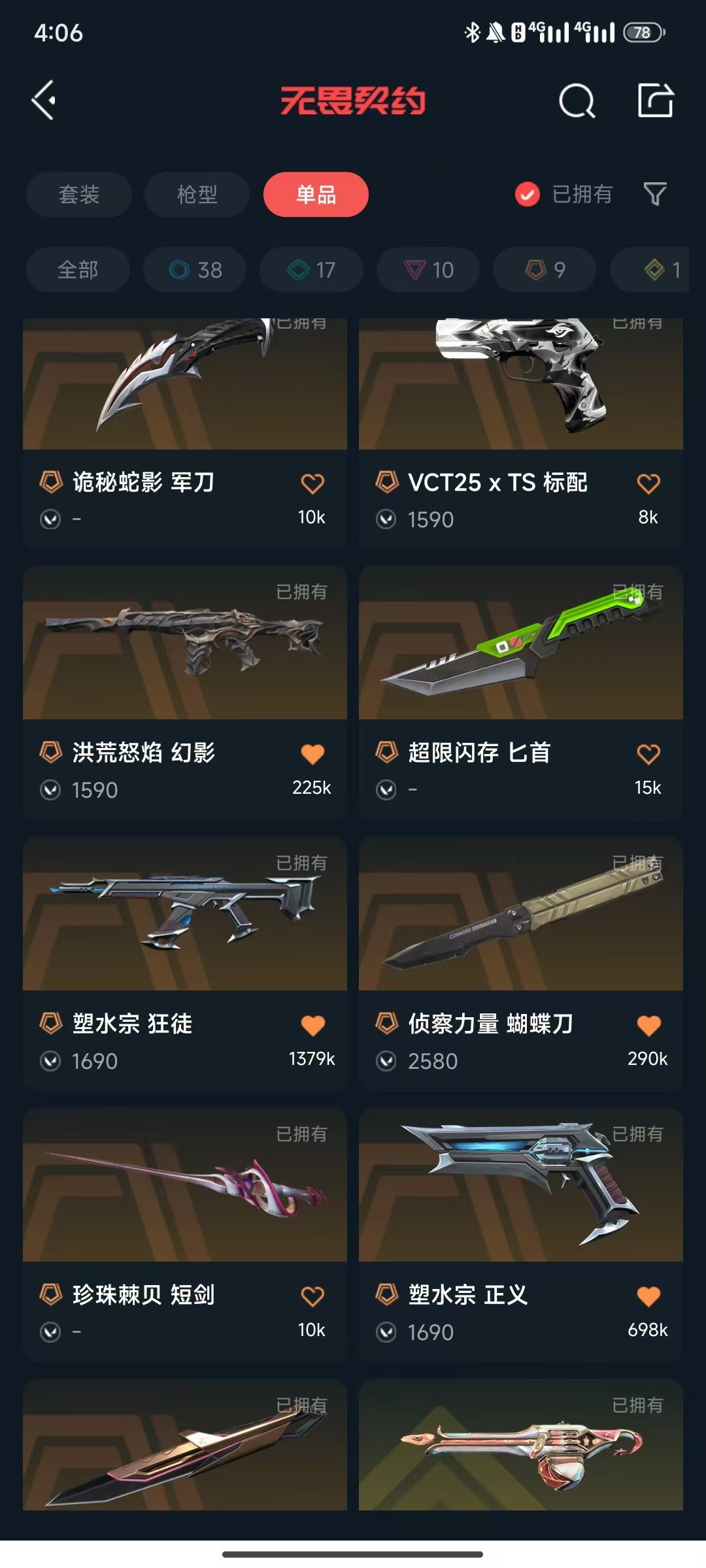The height and width of the screenshot is (1568, 706).
Task: Open the 侦察力量 蝴蝶刀 card
Action: 521,963
